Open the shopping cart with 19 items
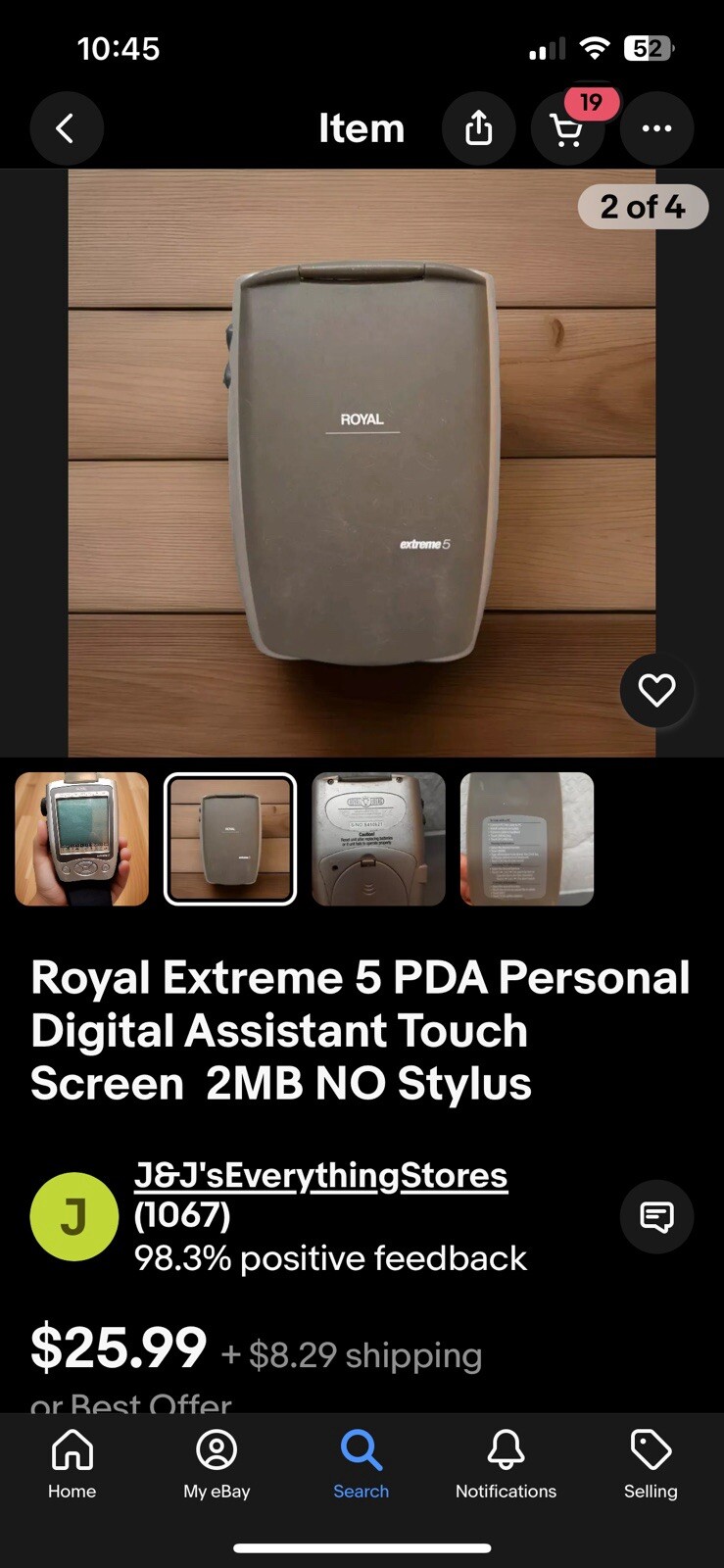The image size is (724, 1568). (567, 129)
